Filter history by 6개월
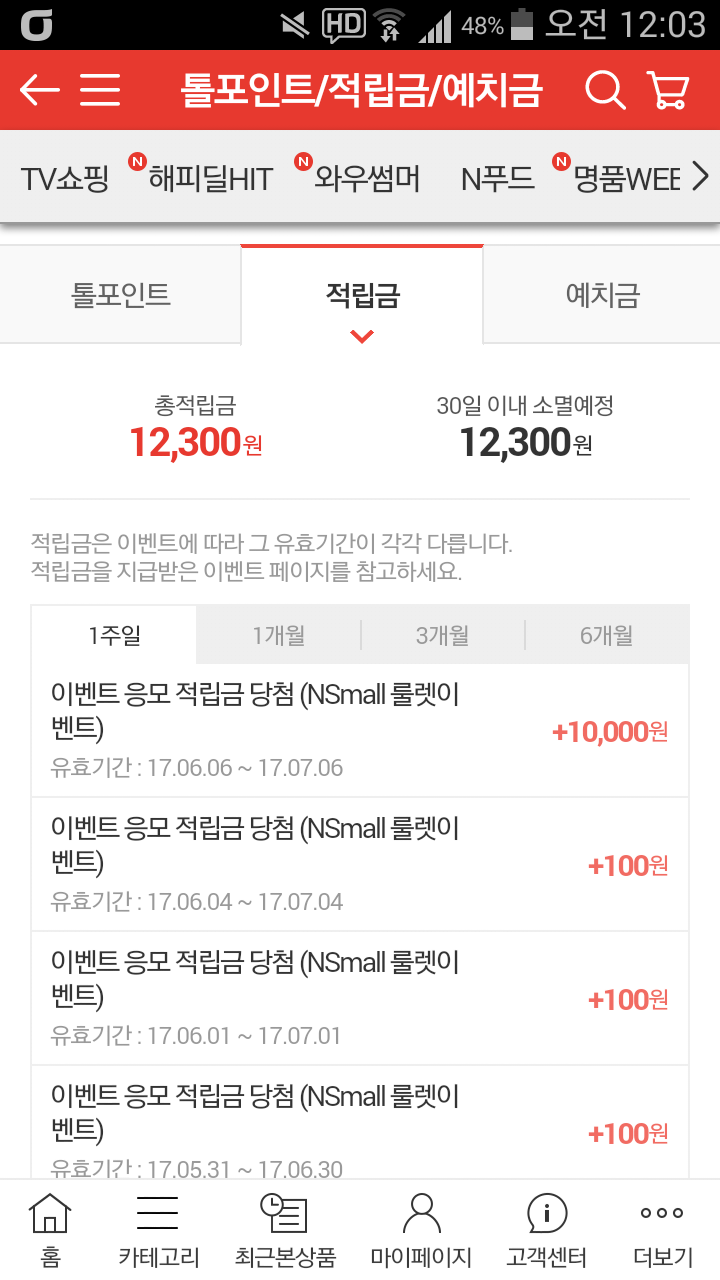The width and height of the screenshot is (720, 1280). (606, 635)
